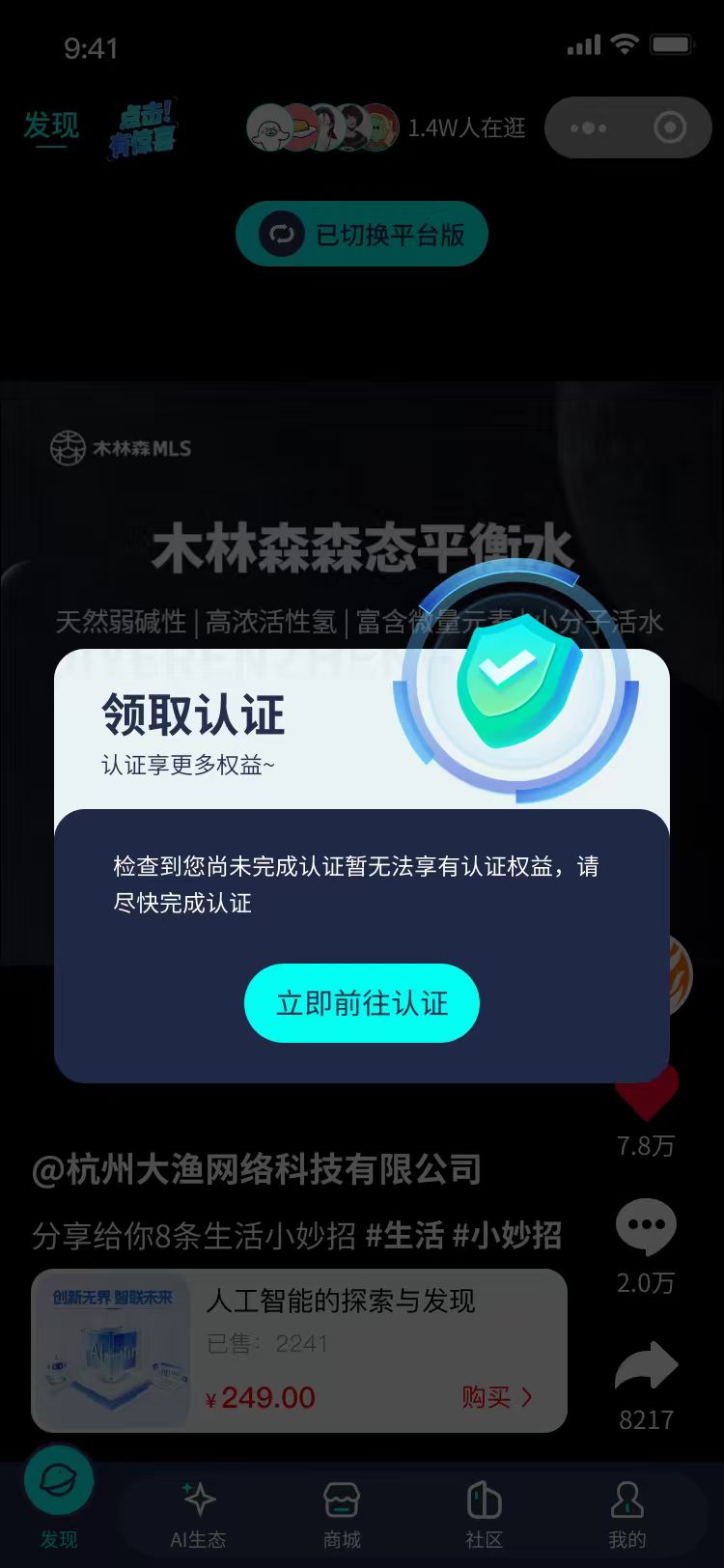The height and width of the screenshot is (1568, 724).
Task: Open @杭州大渔网络科技有限公司 profile
Action: pos(257,1170)
